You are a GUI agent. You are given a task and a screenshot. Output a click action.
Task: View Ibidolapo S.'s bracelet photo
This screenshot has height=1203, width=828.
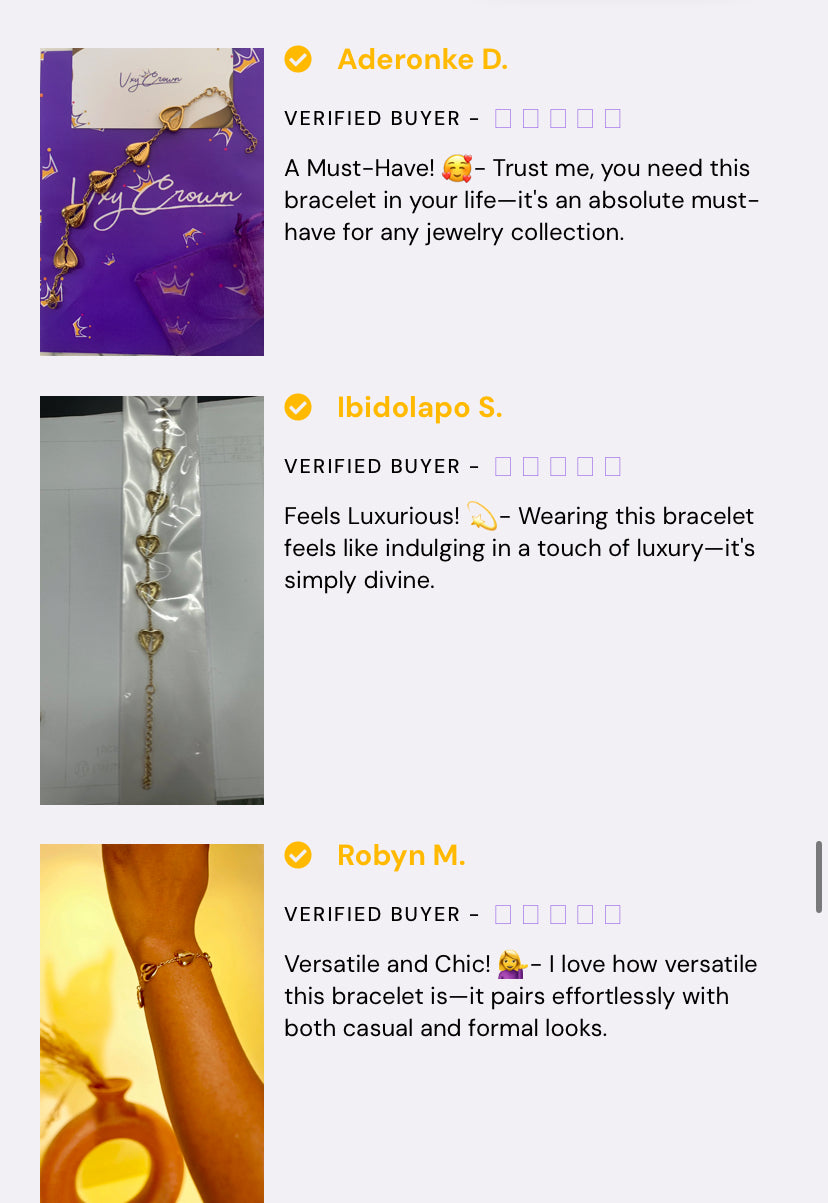tap(152, 600)
